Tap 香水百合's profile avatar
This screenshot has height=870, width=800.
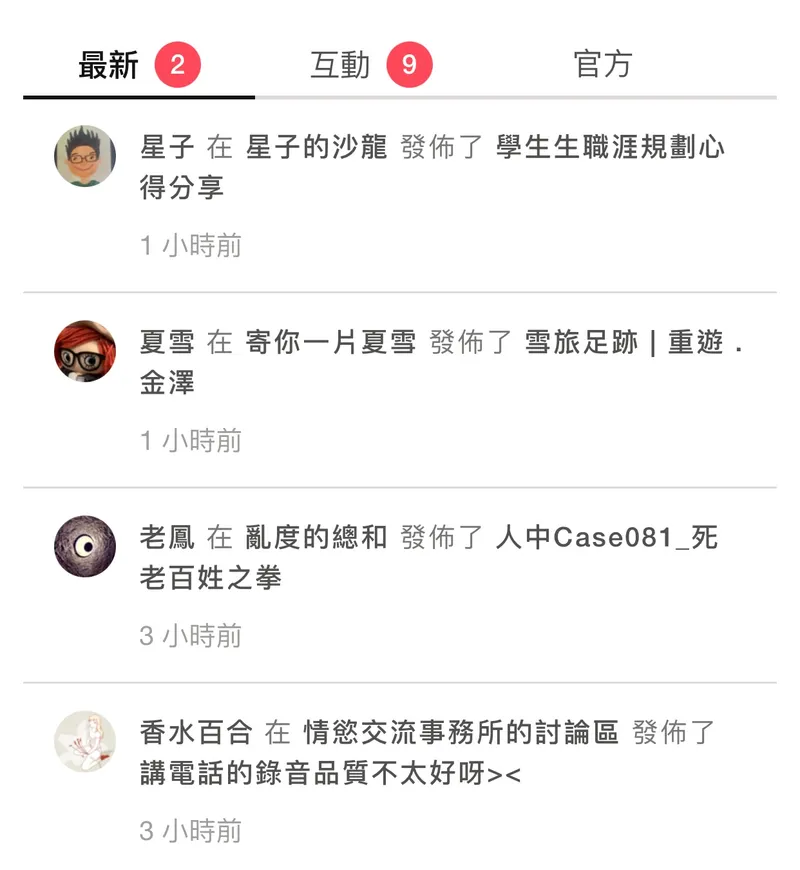(x=85, y=741)
